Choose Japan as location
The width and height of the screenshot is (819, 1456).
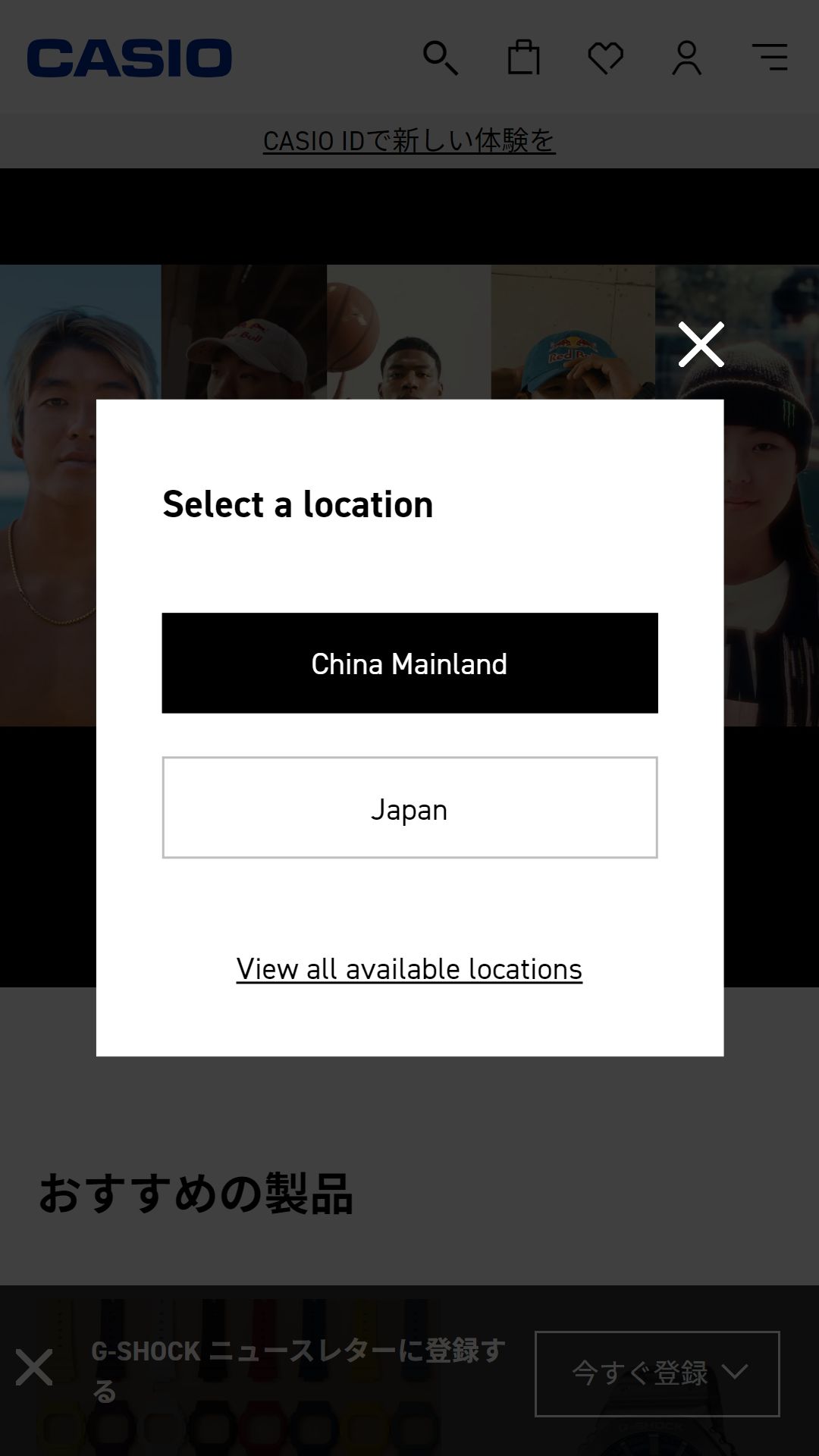(409, 808)
